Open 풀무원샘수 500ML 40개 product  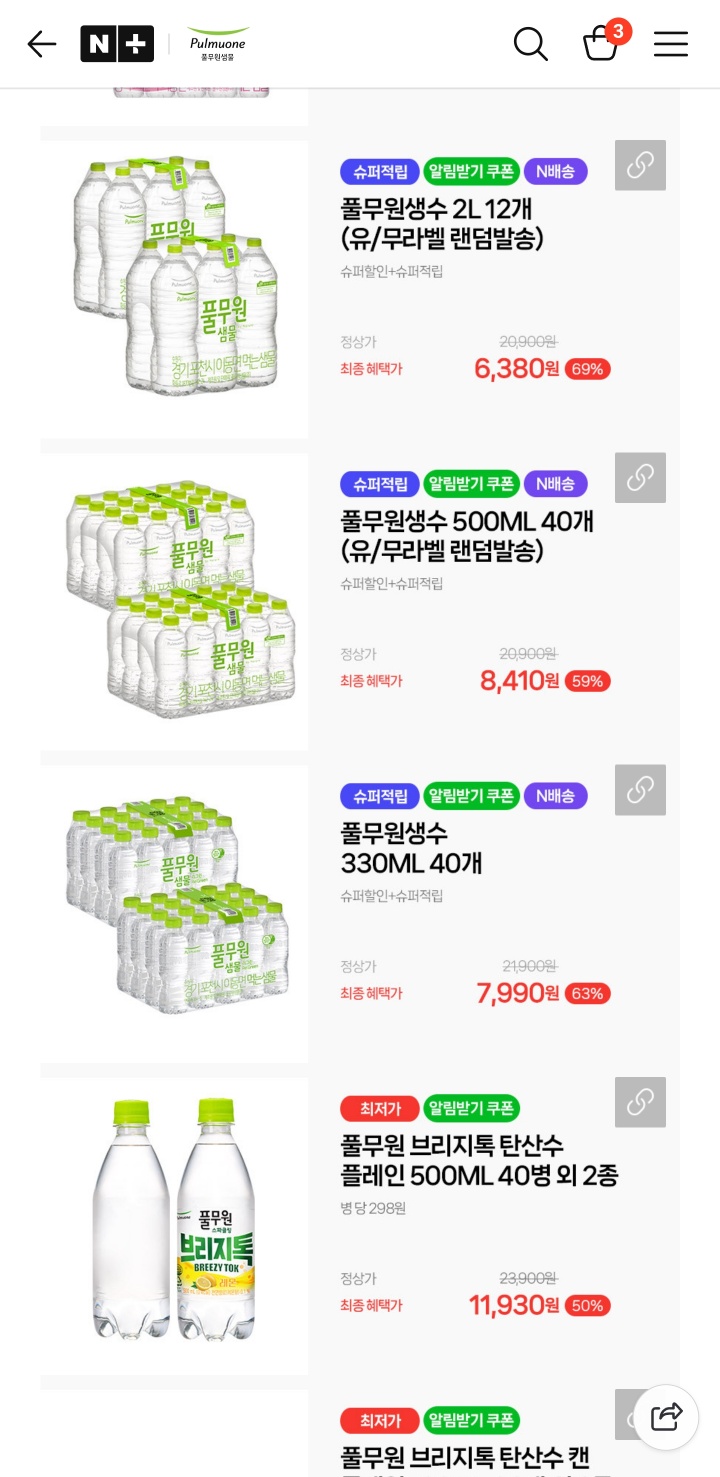pos(466,536)
